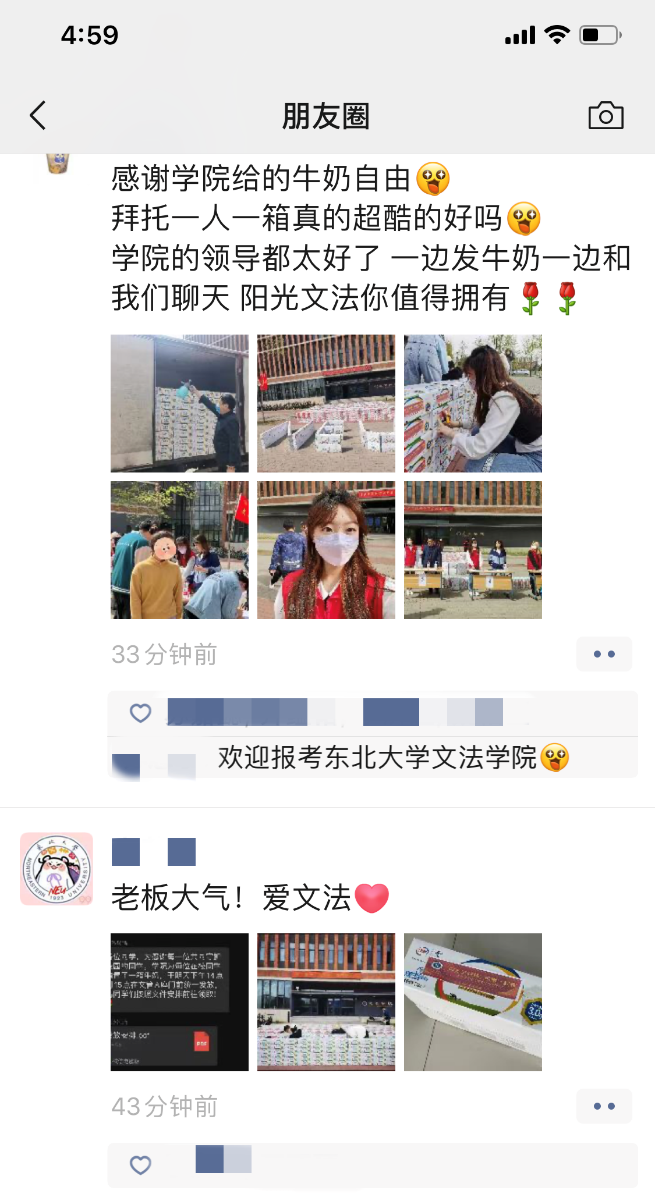
Task: Open the photo of the girl signing boxes
Action: [473, 403]
